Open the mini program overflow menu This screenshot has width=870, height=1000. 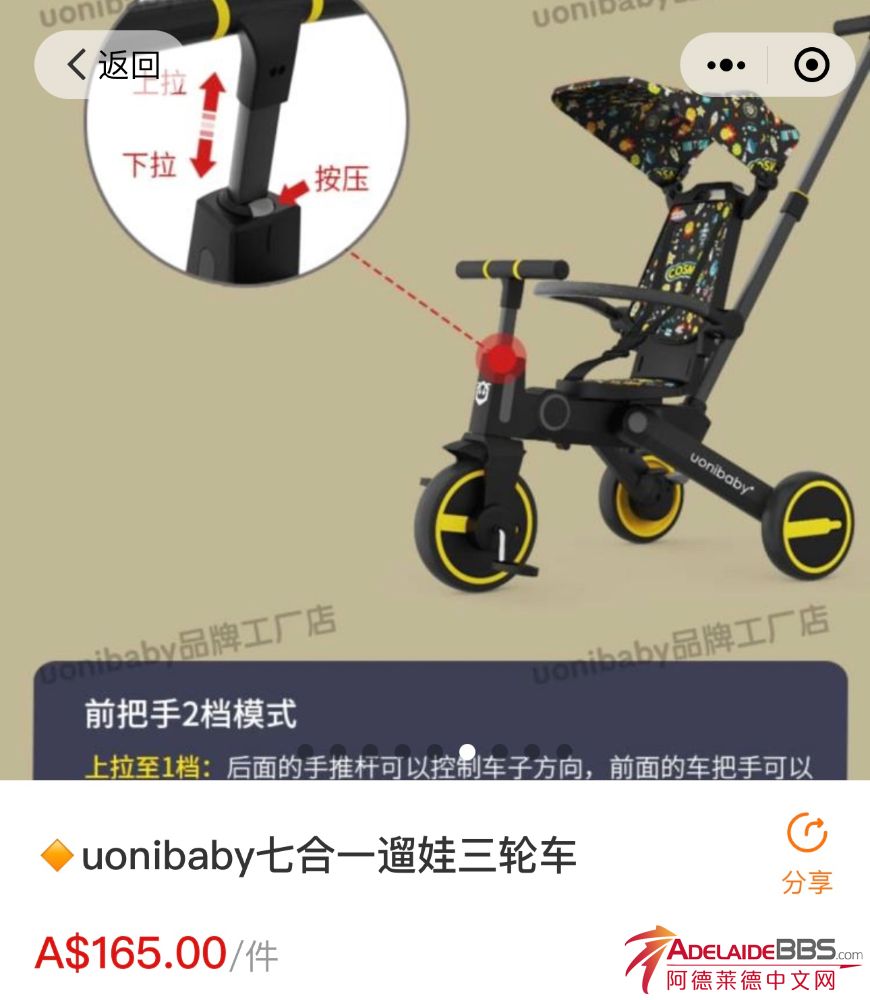[726, 66]
